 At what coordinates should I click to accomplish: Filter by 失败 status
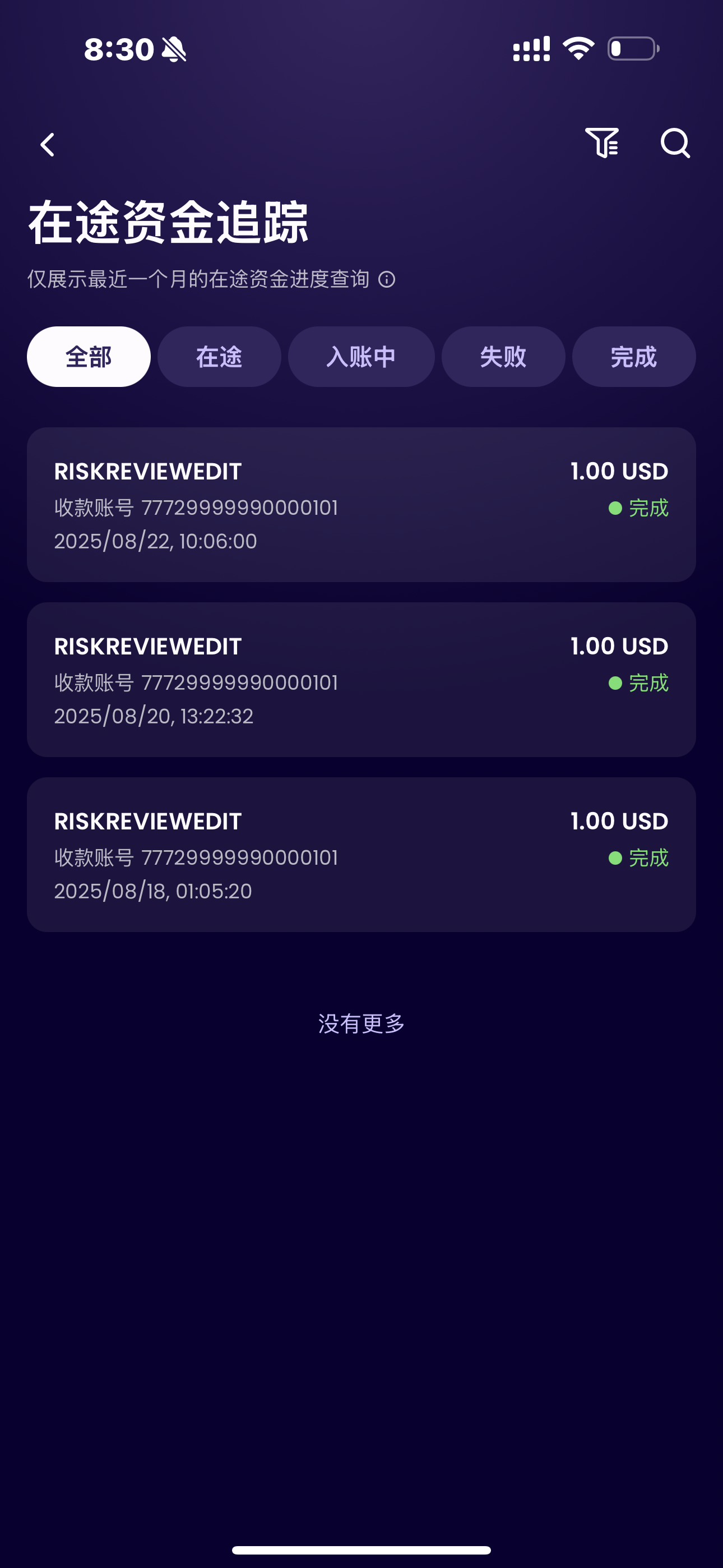(x=503, y=357)
